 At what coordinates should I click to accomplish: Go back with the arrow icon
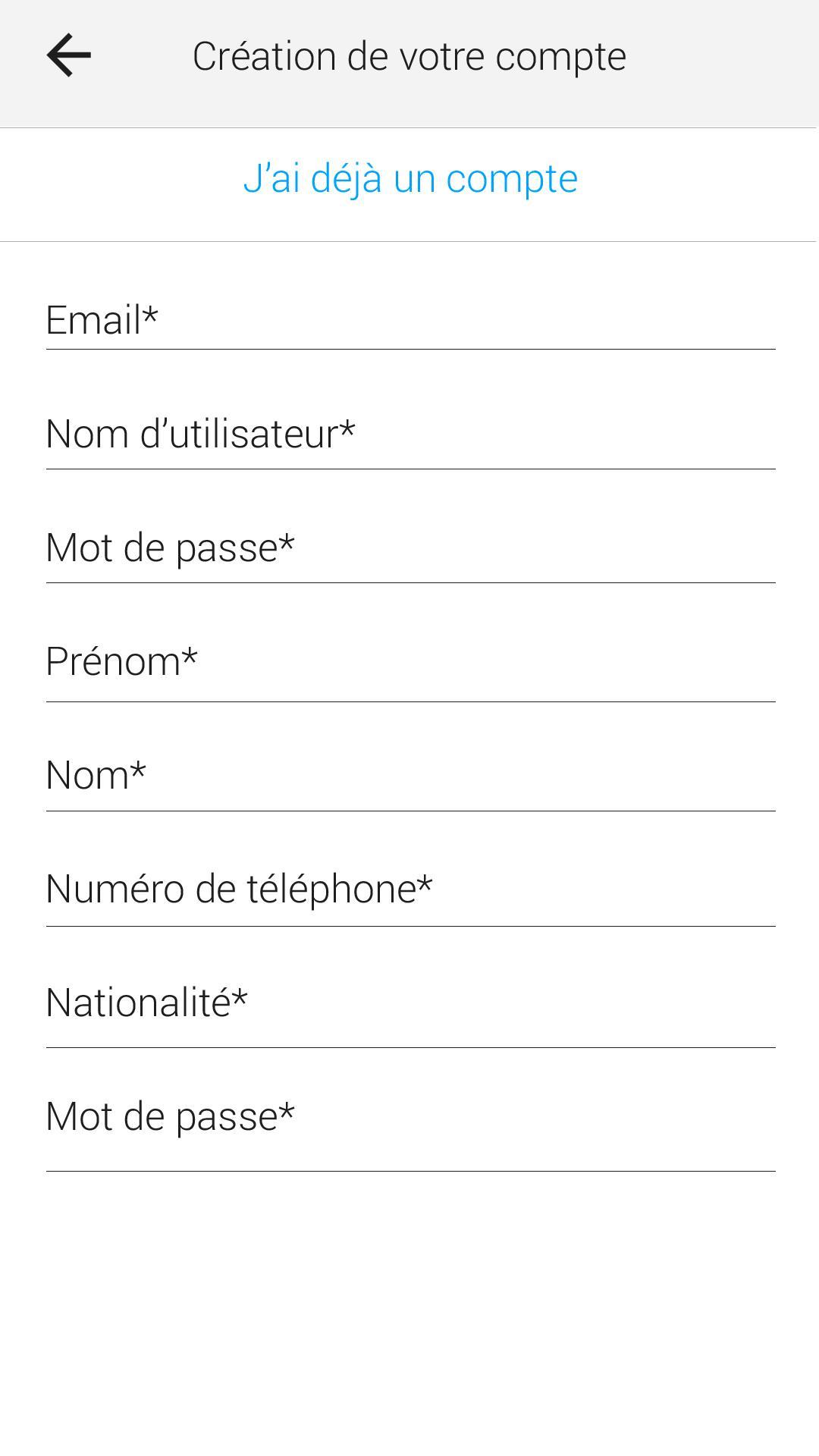pos(69,55)
